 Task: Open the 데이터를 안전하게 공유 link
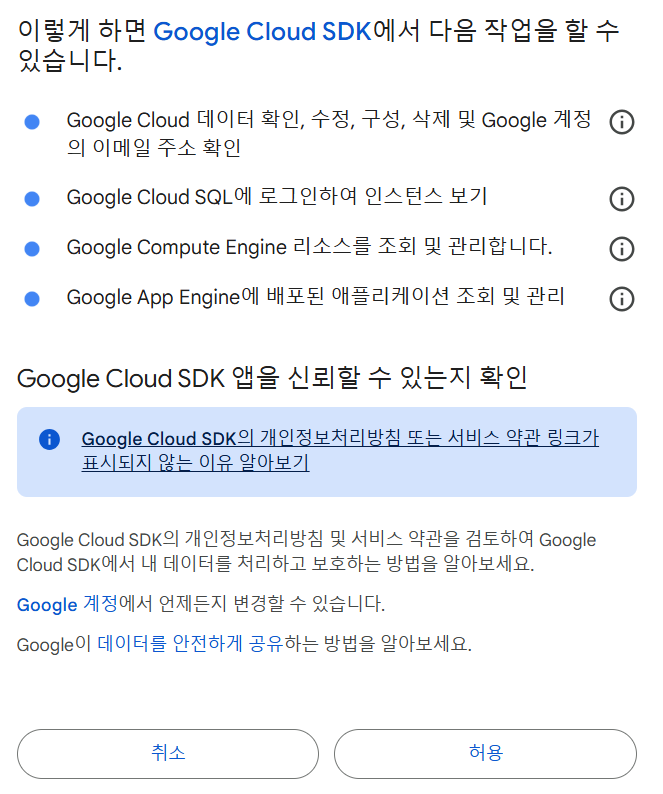pos(198,644)
